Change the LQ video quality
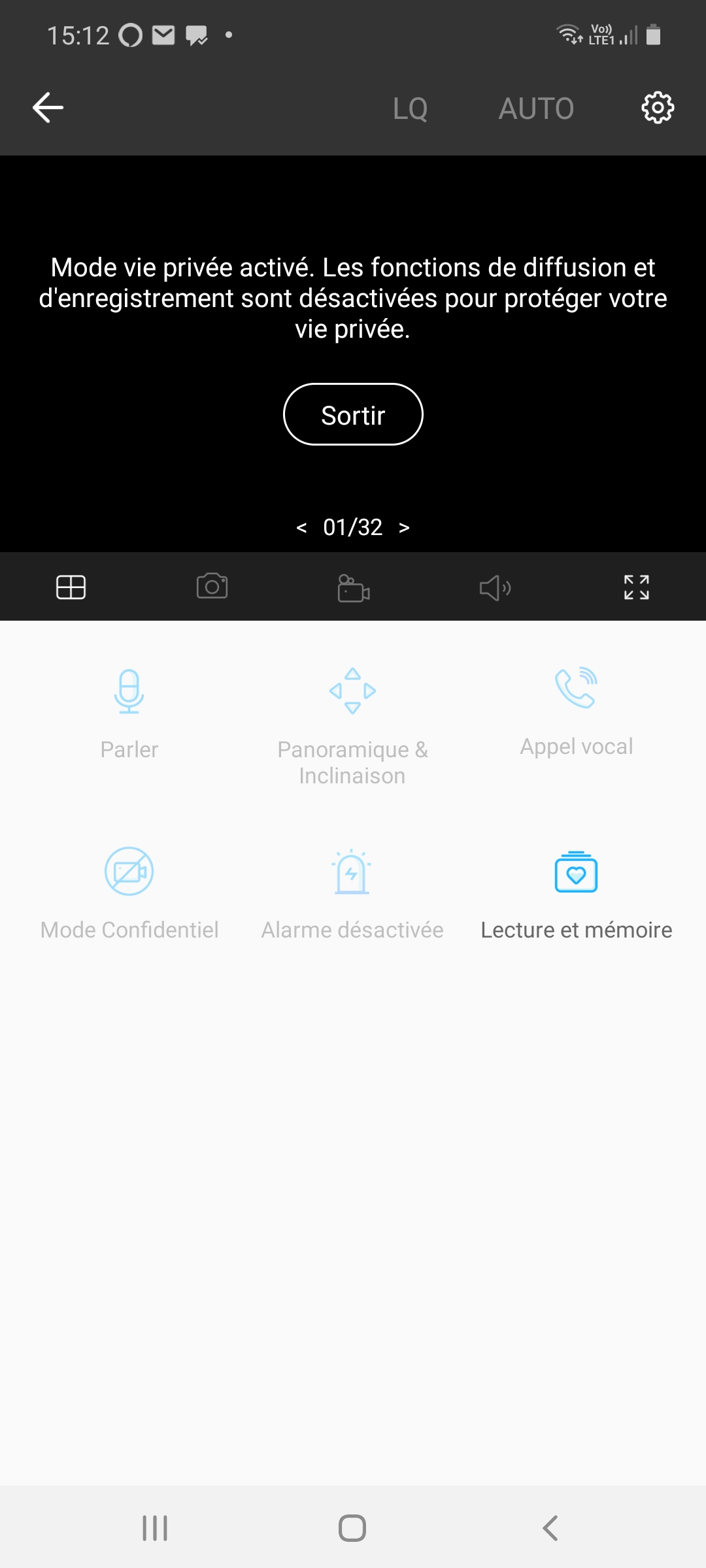This screenshot has height=1568, width=706. (x=410, y=108)
